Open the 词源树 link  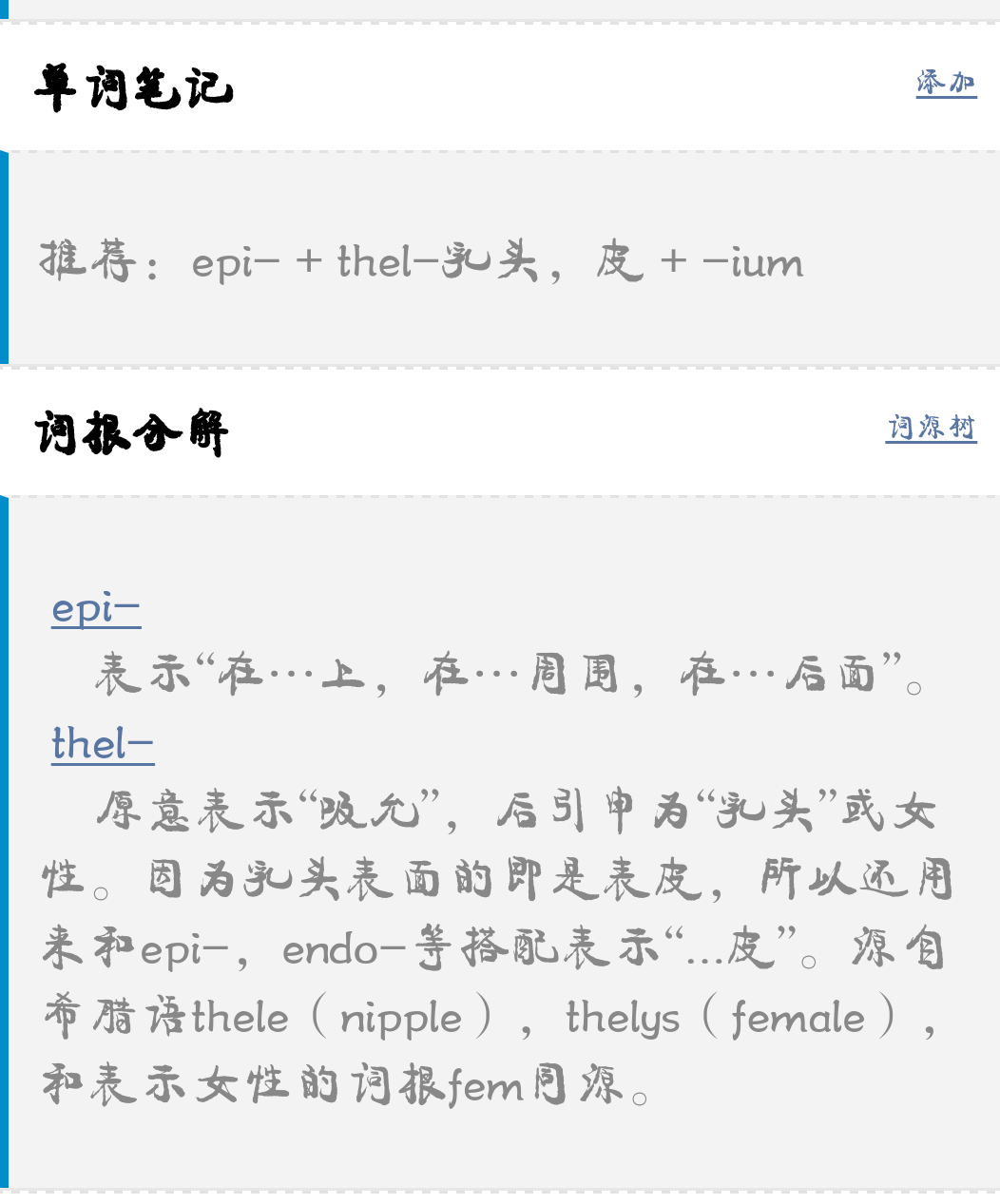931,429
